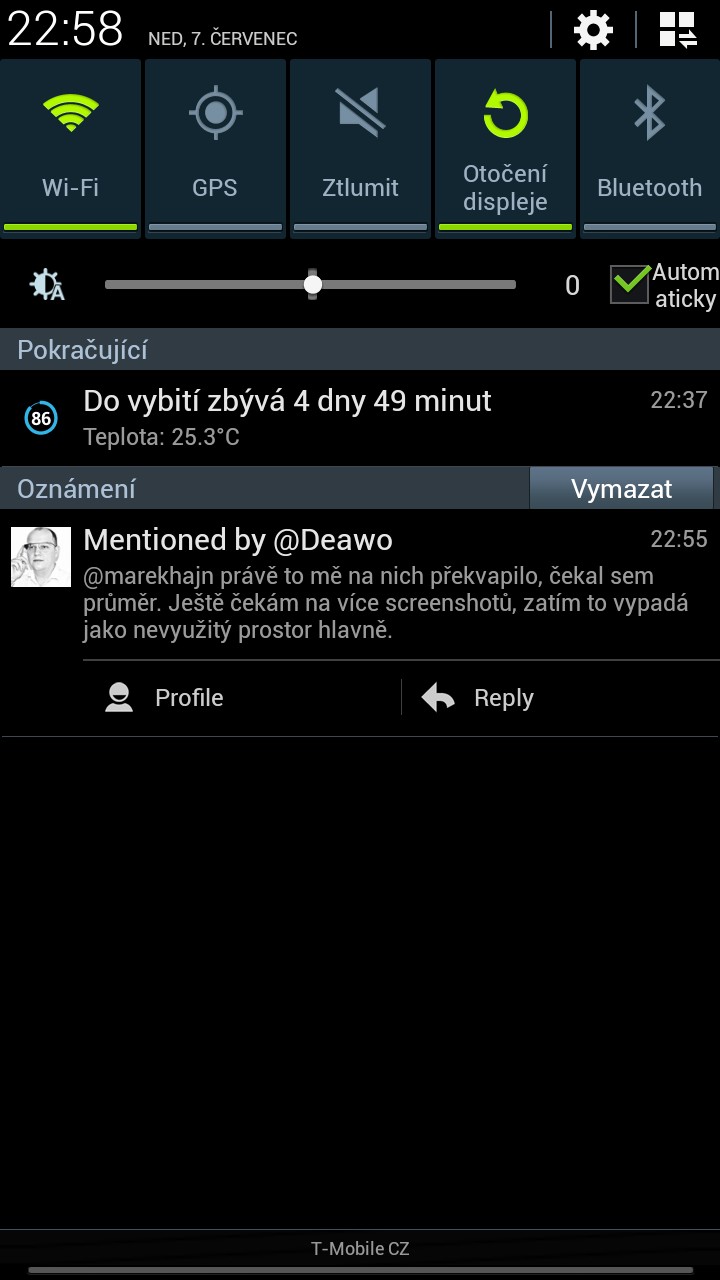Open the battery status notification
The width and height of the screenshot is (720, 1280).
[x=360, y=418]
